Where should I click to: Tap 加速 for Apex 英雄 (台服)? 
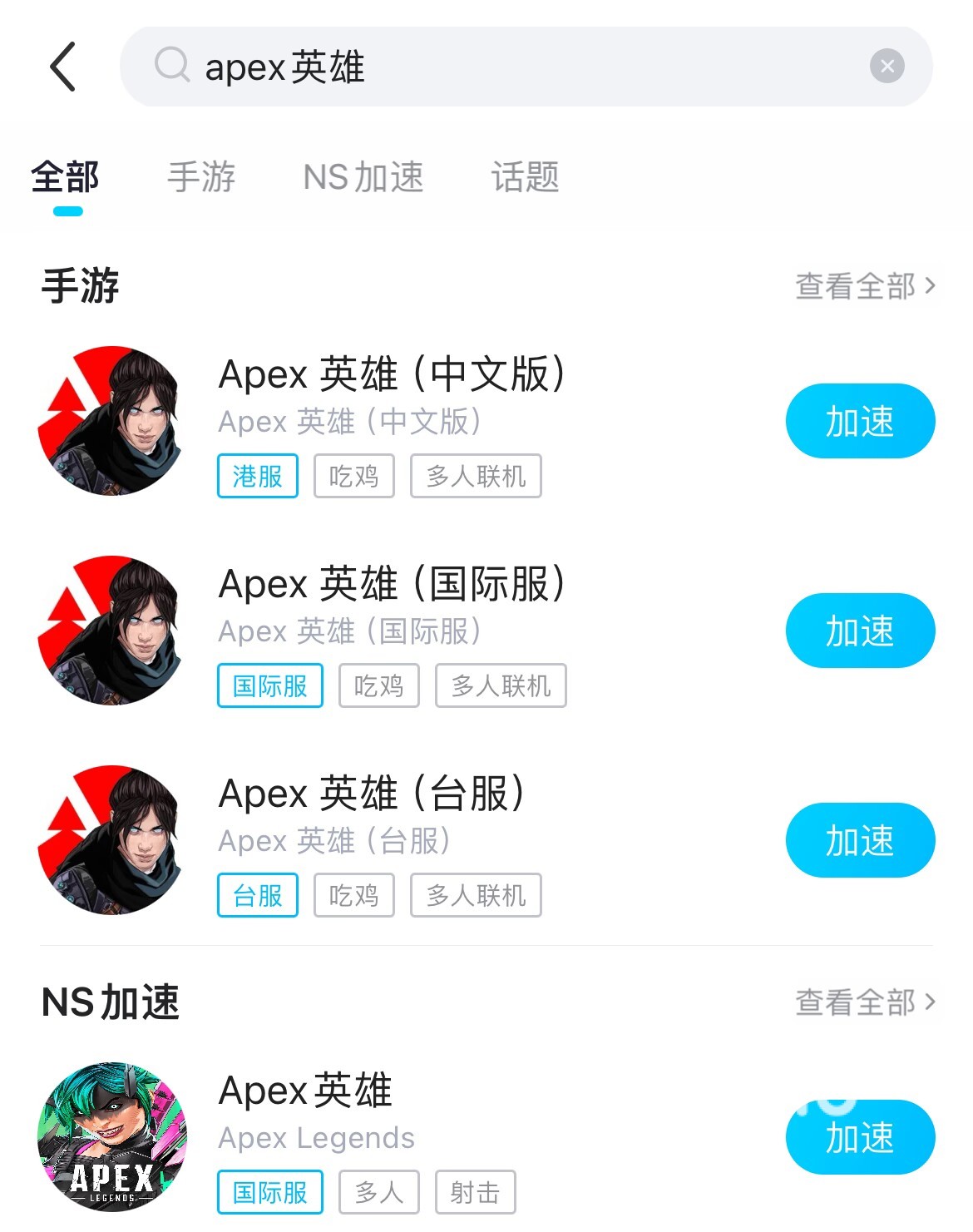pyautogui.click(x=860, y=840)
